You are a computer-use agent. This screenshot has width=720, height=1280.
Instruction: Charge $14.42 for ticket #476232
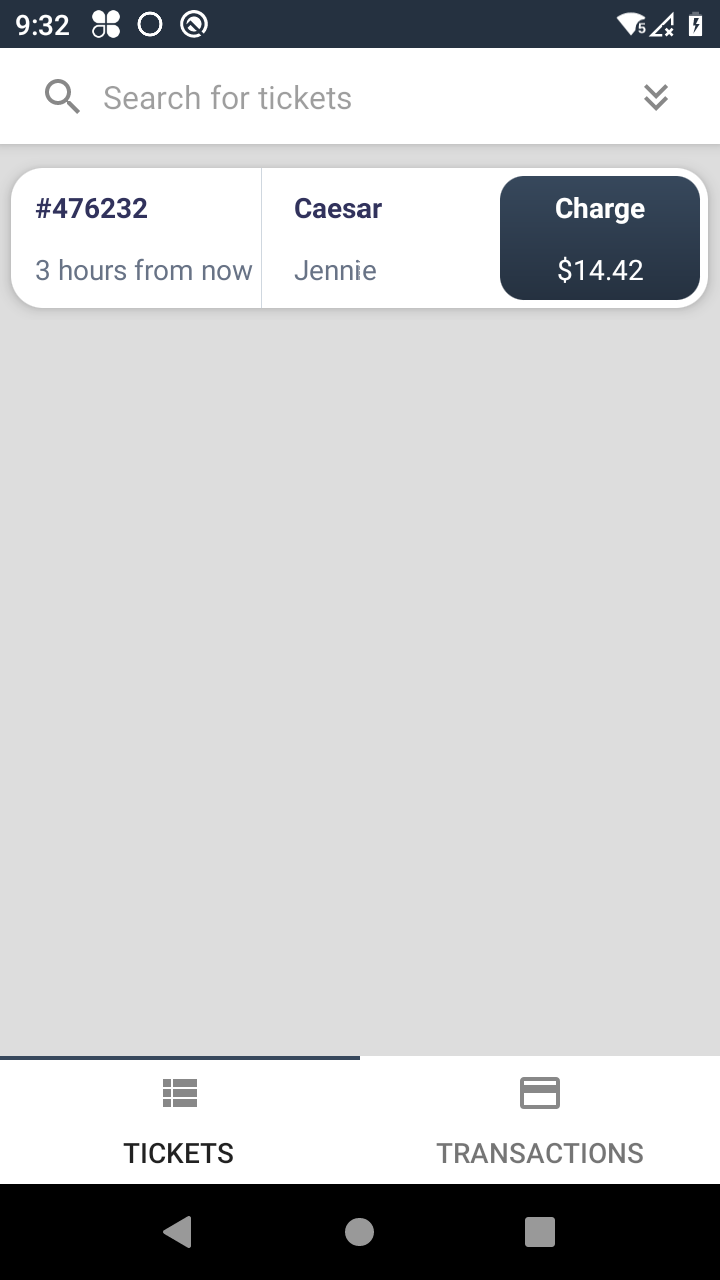click(600, 238)
